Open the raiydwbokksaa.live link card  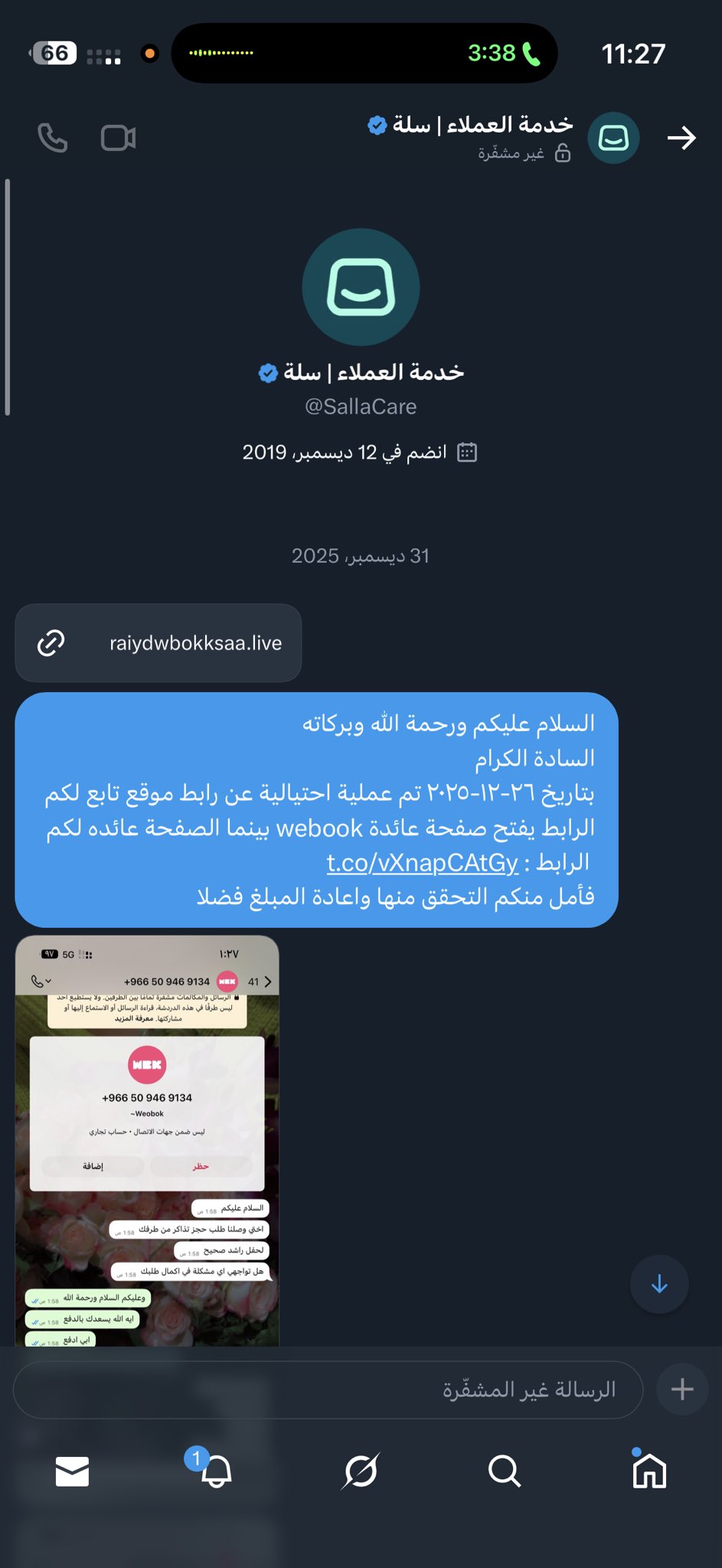coord(158,642)
